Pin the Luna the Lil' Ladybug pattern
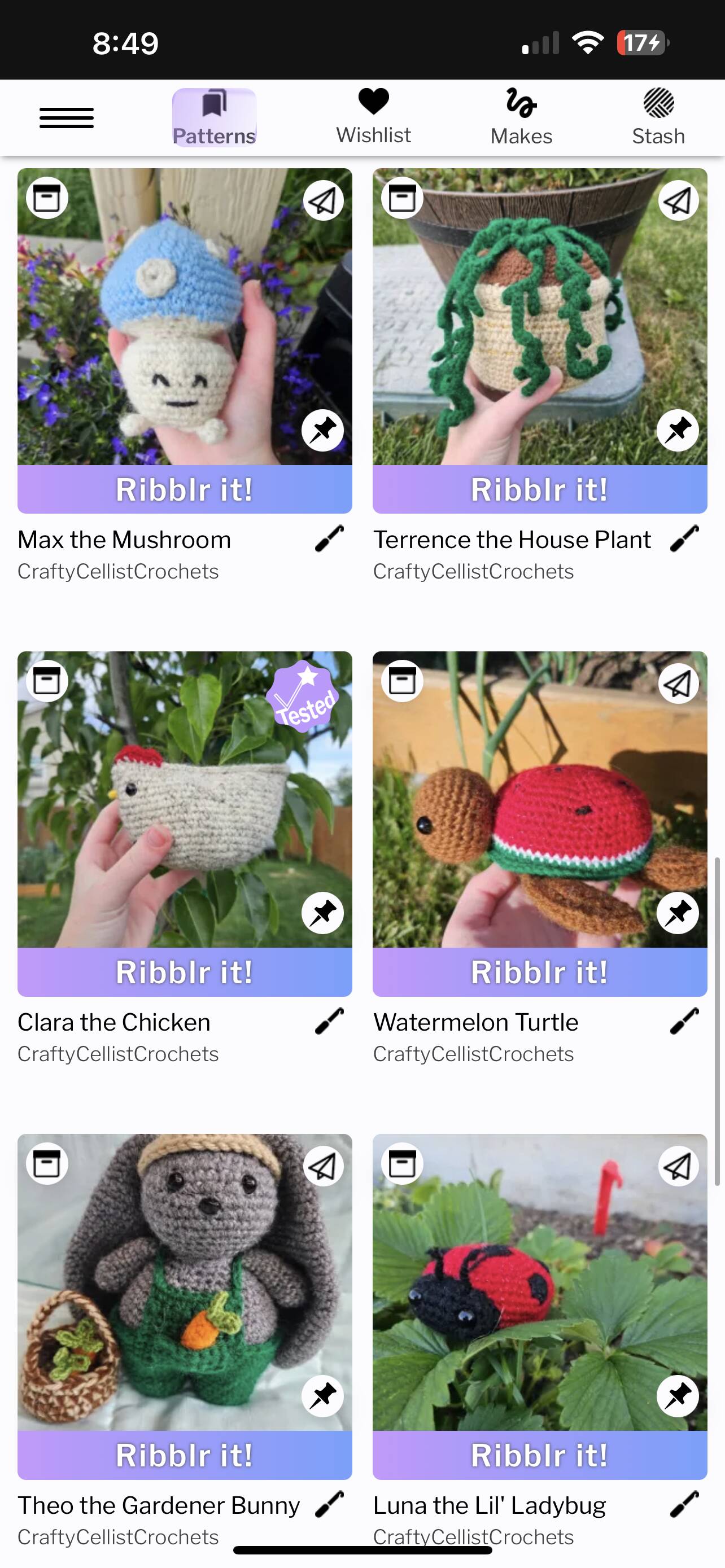Screen dimensions: 725x1568 tap(678, 1396)
